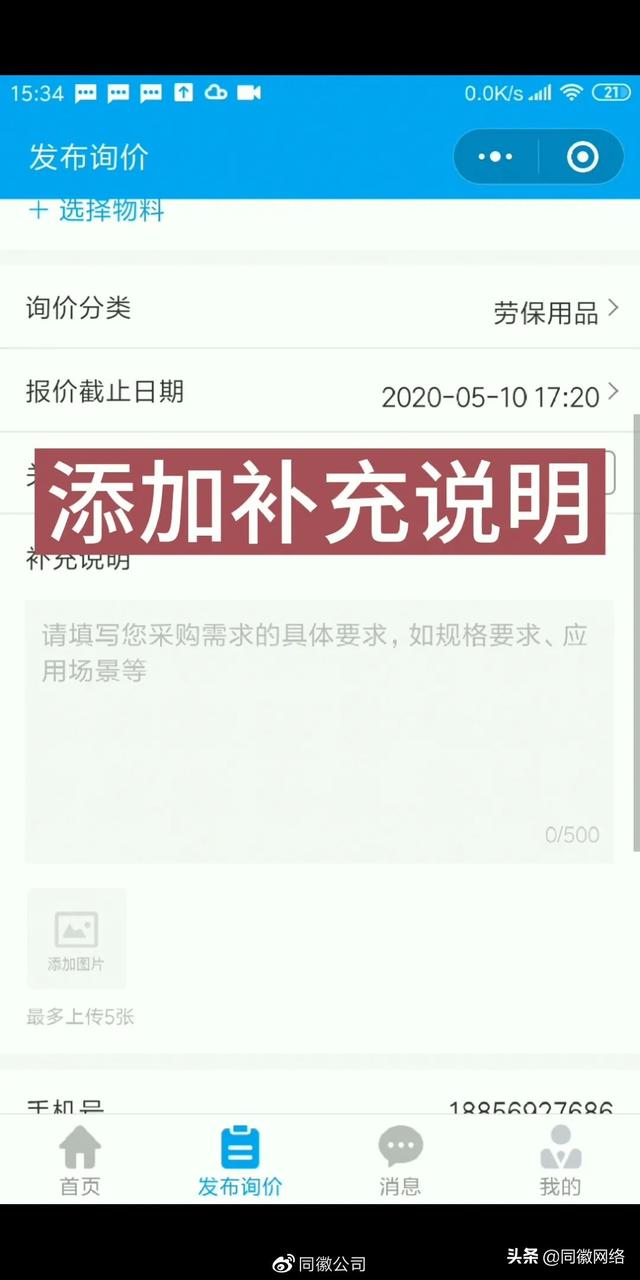Image resolution: width=640 pixels, height=1280 pixels.
Task: Change the 报价截止日期 deadline
Action: click(x=320, y=392)
